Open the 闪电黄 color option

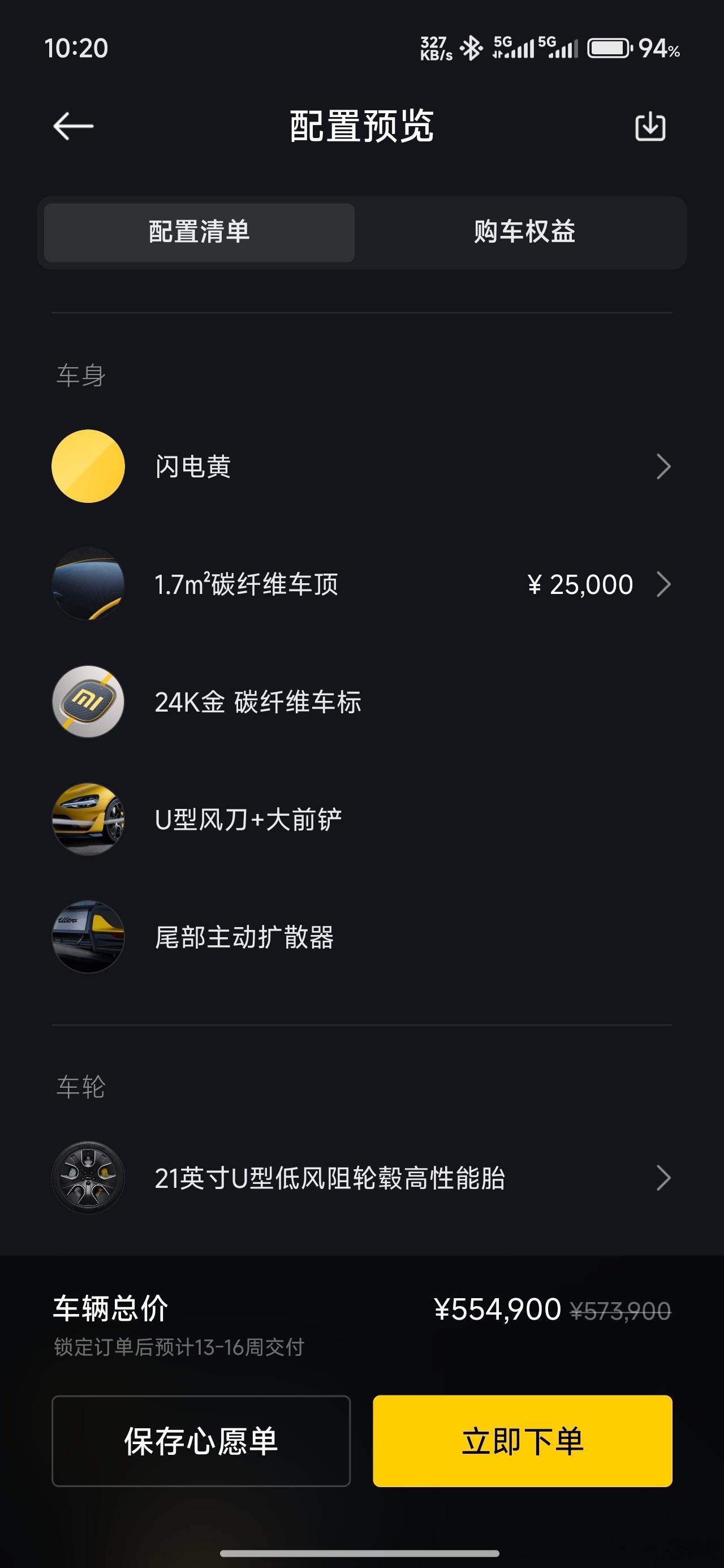pyautogui.click(x=361, y=467)
